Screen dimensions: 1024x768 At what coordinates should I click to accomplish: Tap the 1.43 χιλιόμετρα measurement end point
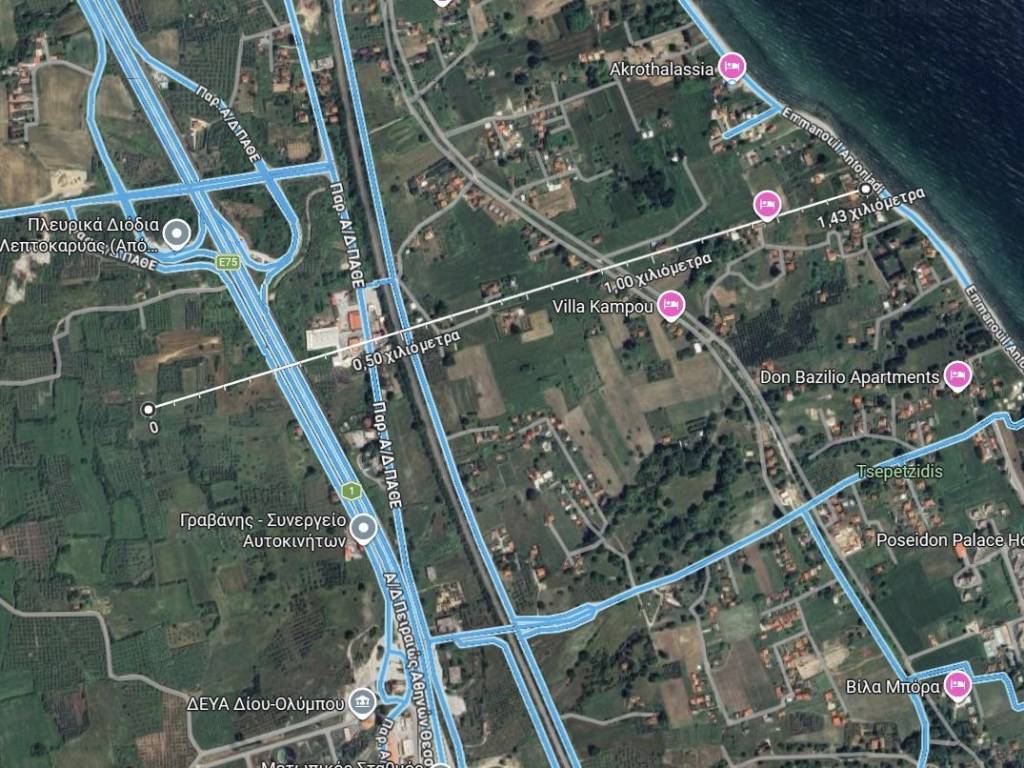tap(865, 189)
